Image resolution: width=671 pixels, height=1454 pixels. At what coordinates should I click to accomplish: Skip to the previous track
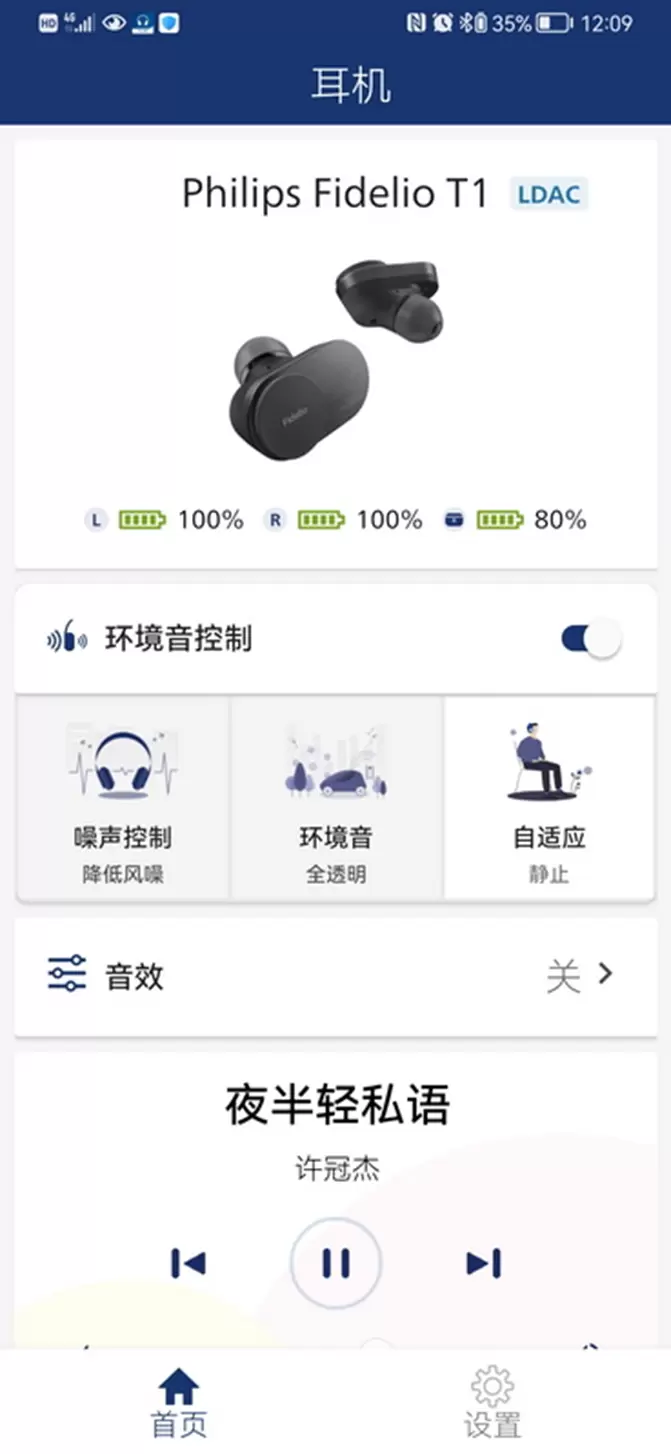[188, 1264]
